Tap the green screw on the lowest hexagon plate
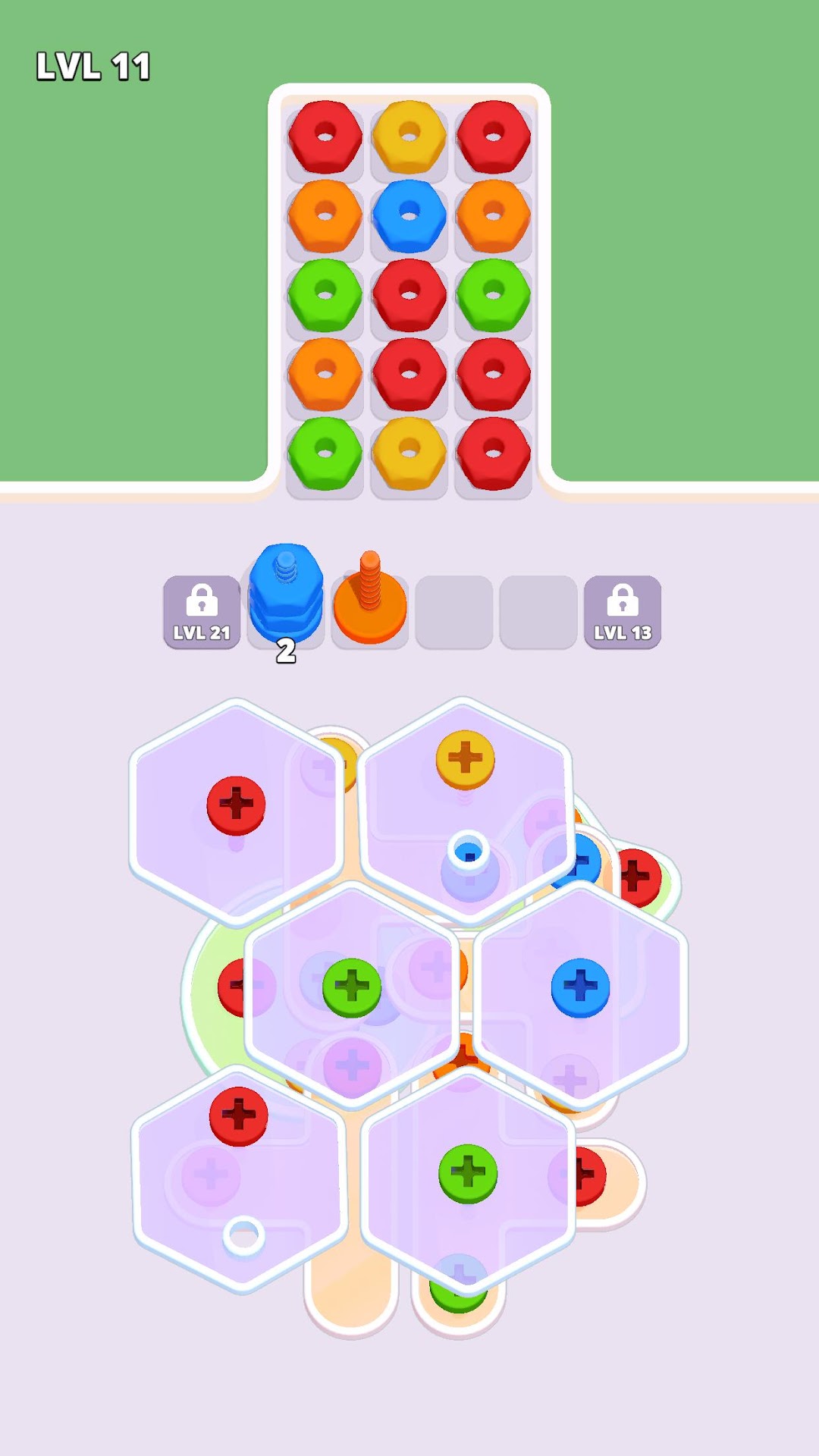 [468, 1173]
